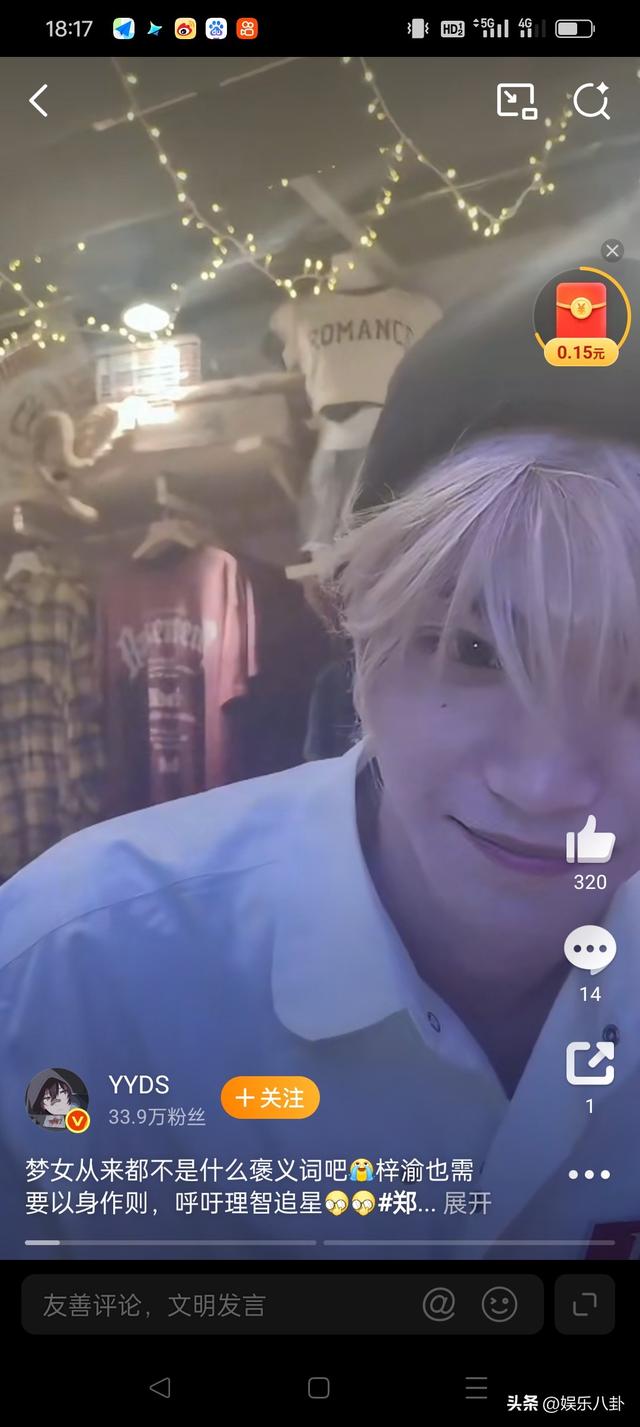Go back using the top-left arrow

[39, 101]
